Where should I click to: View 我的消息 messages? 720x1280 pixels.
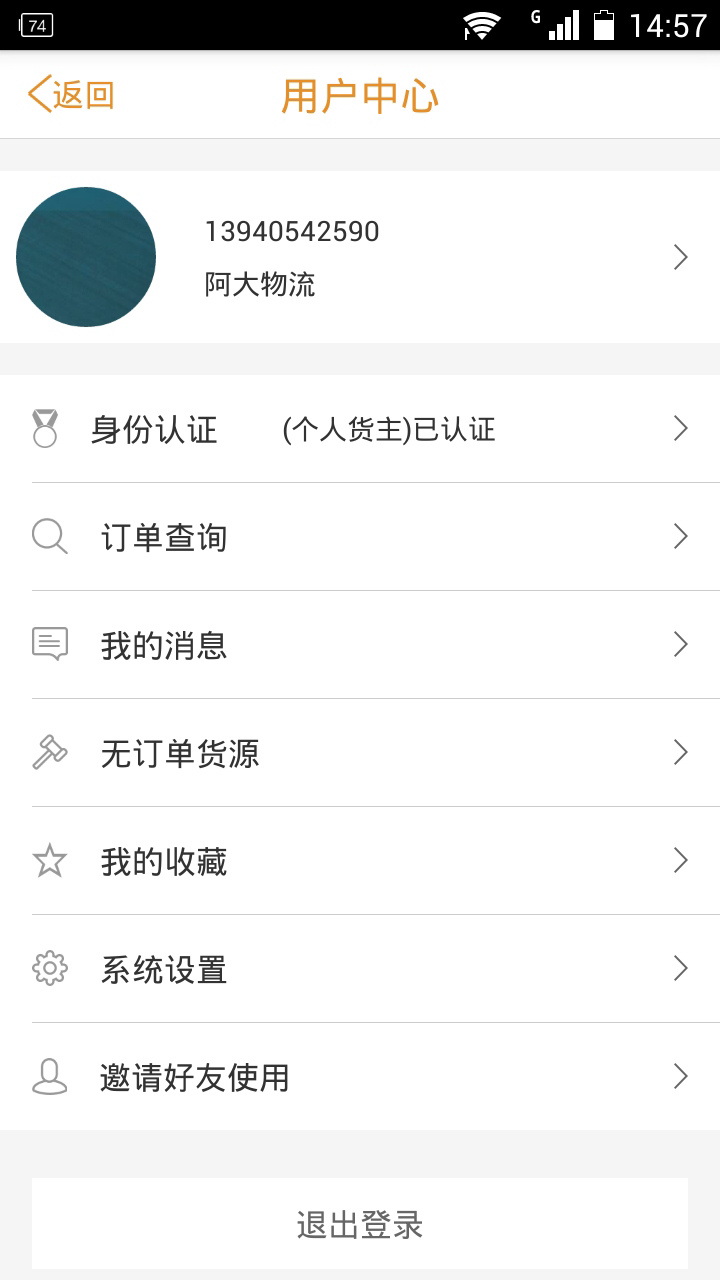360,645
